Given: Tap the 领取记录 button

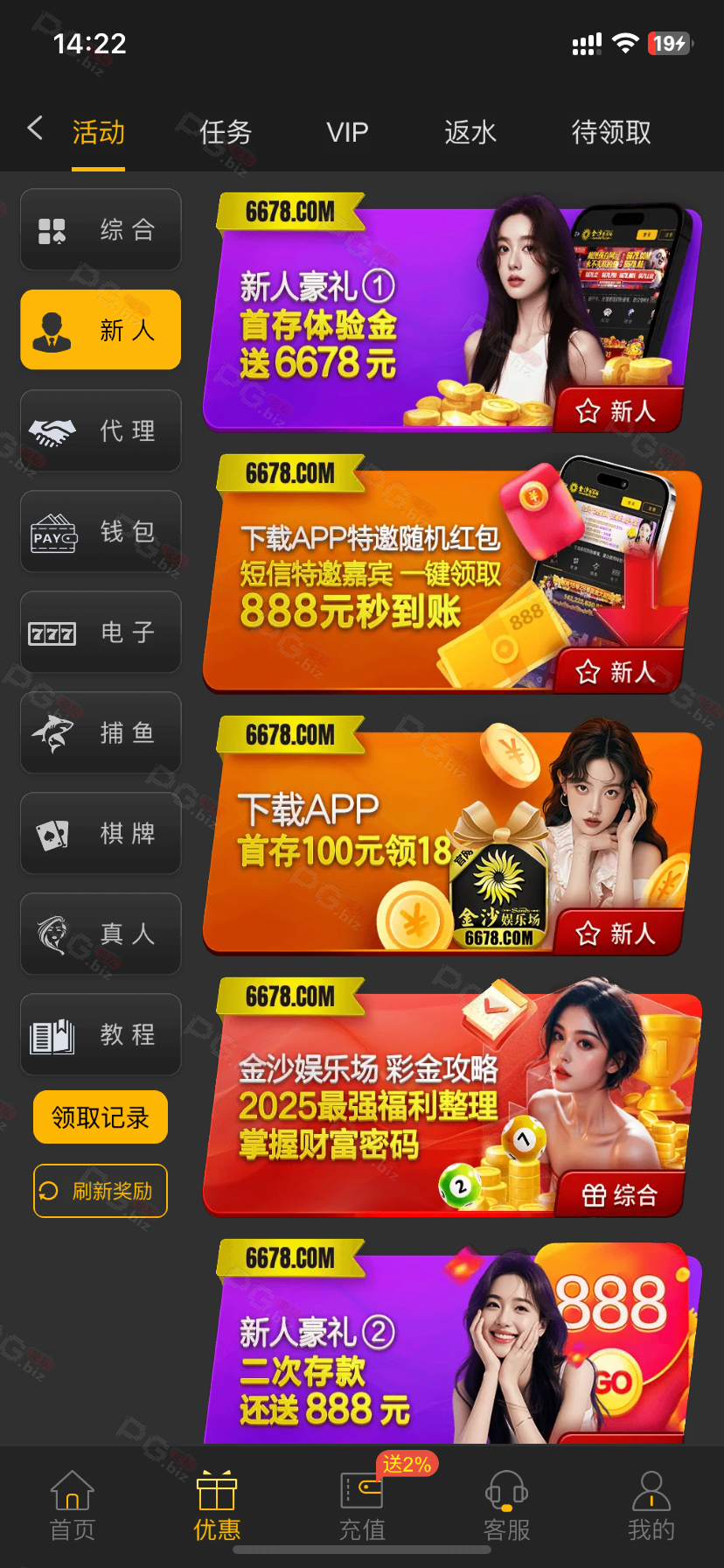Looking at the screenshot, I should pos(101,1117).
